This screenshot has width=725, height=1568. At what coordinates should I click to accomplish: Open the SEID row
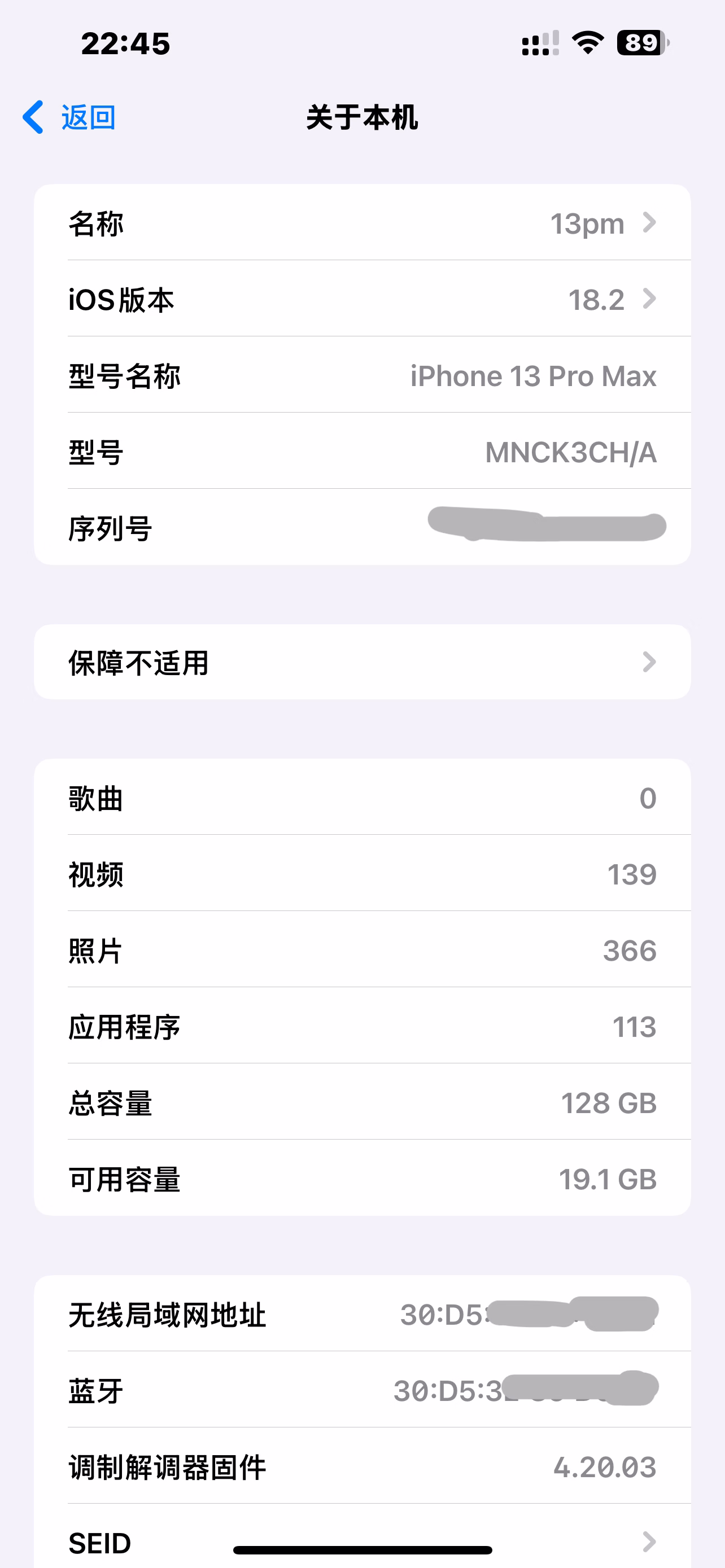(x=361, y=1540)
